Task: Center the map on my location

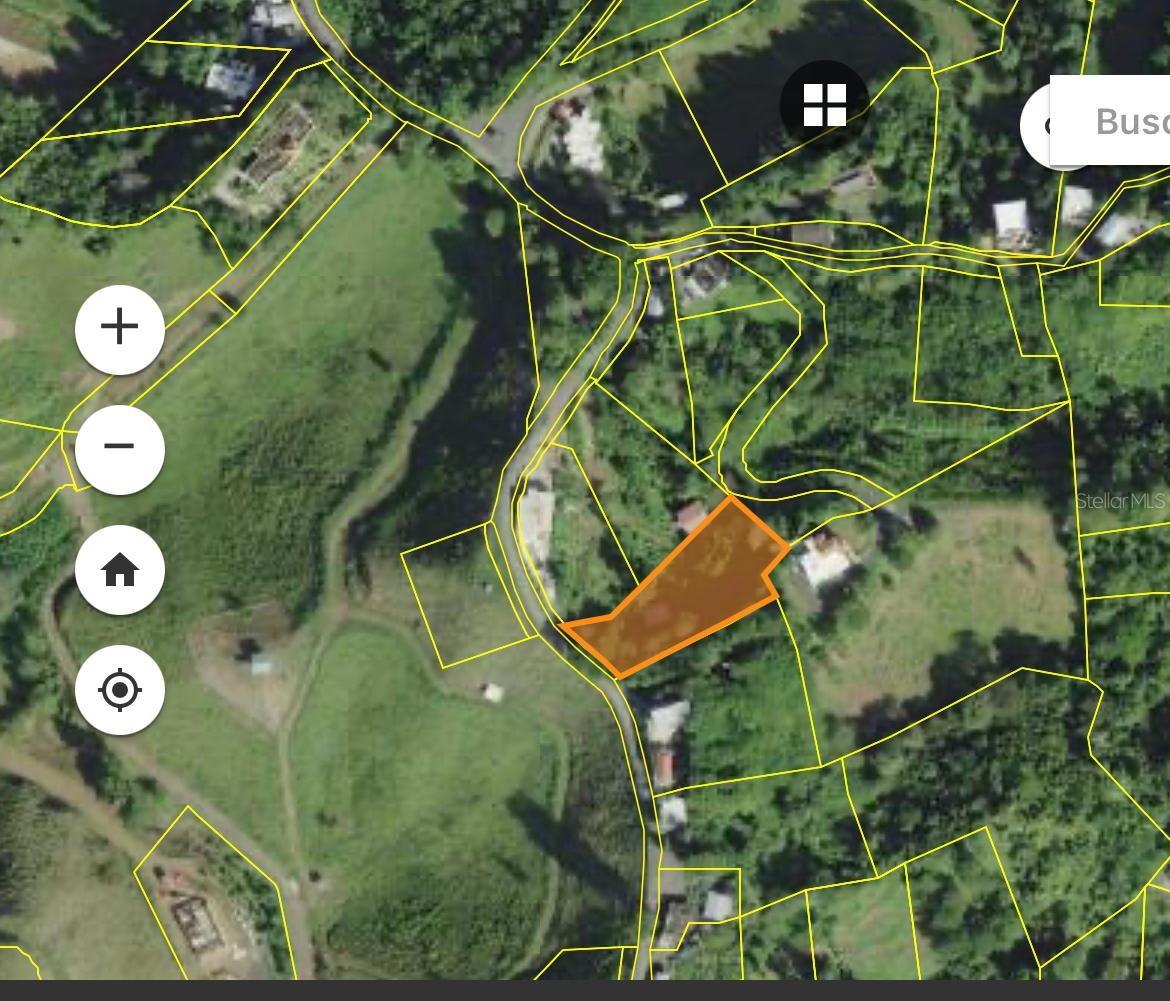Action: (x=120, y=690)
